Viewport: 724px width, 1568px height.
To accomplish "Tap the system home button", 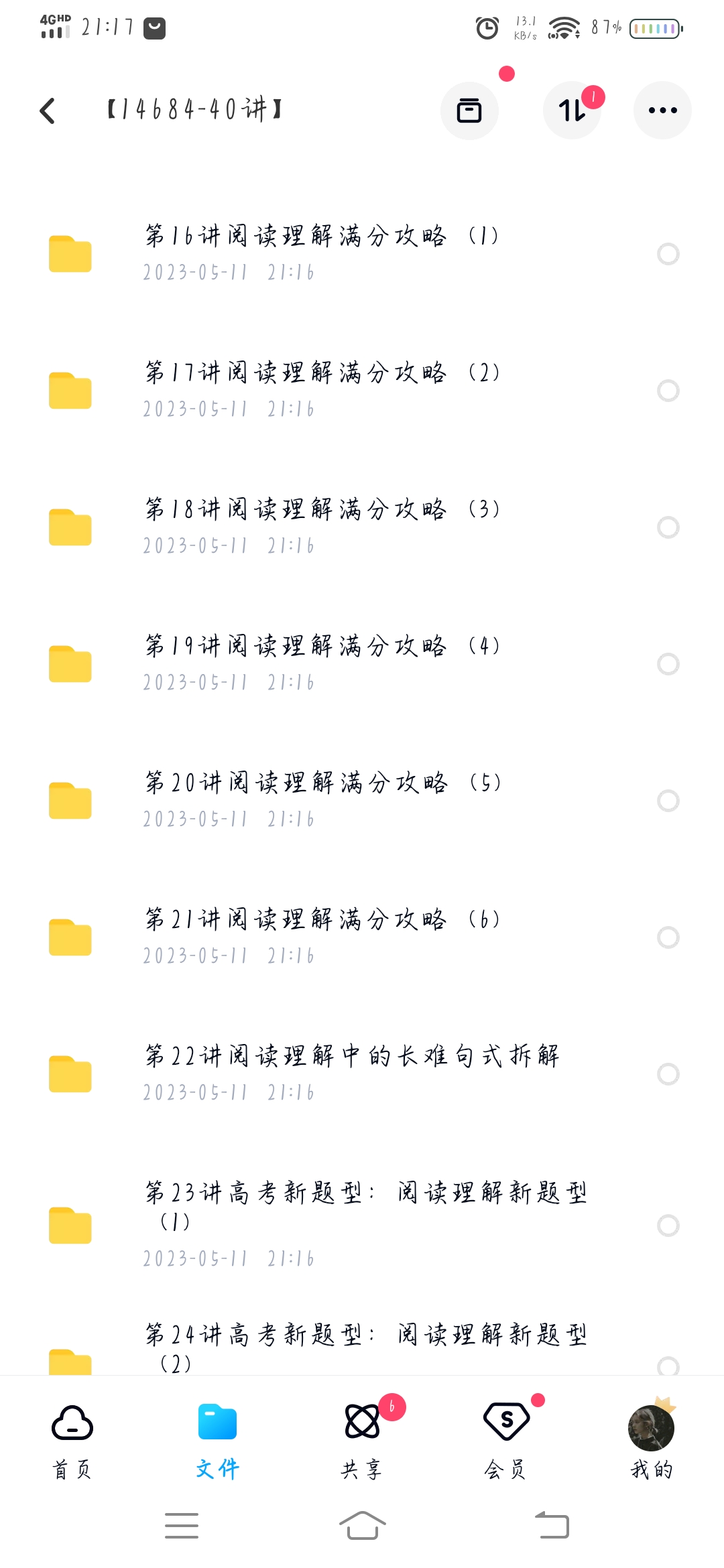I will click(x=362, y=1526).
